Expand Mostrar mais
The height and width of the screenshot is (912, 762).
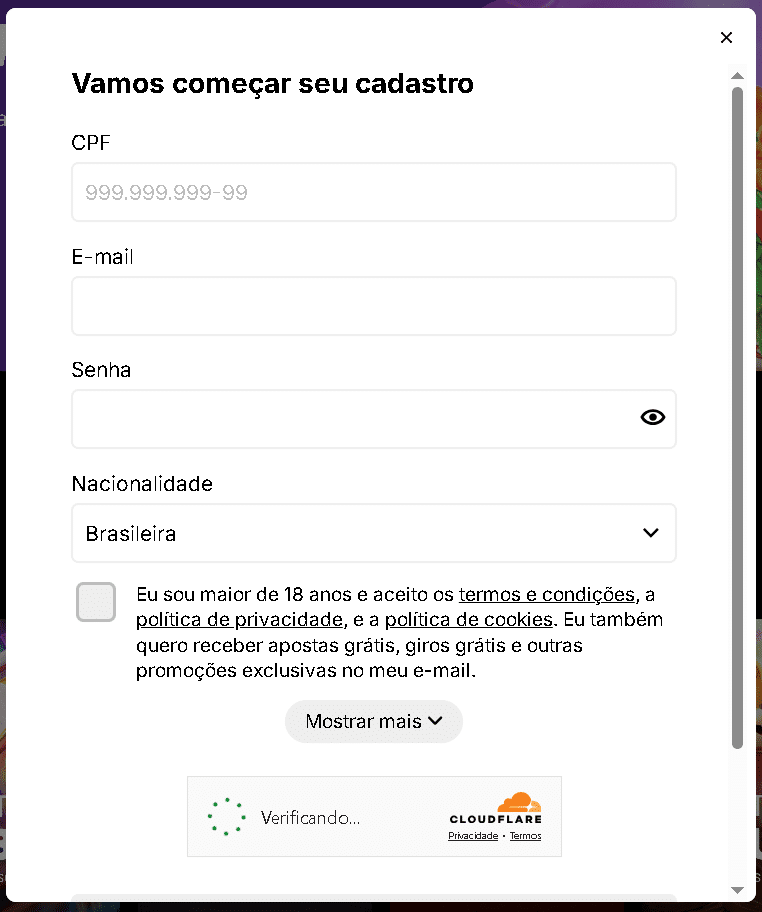click(373, 721)
